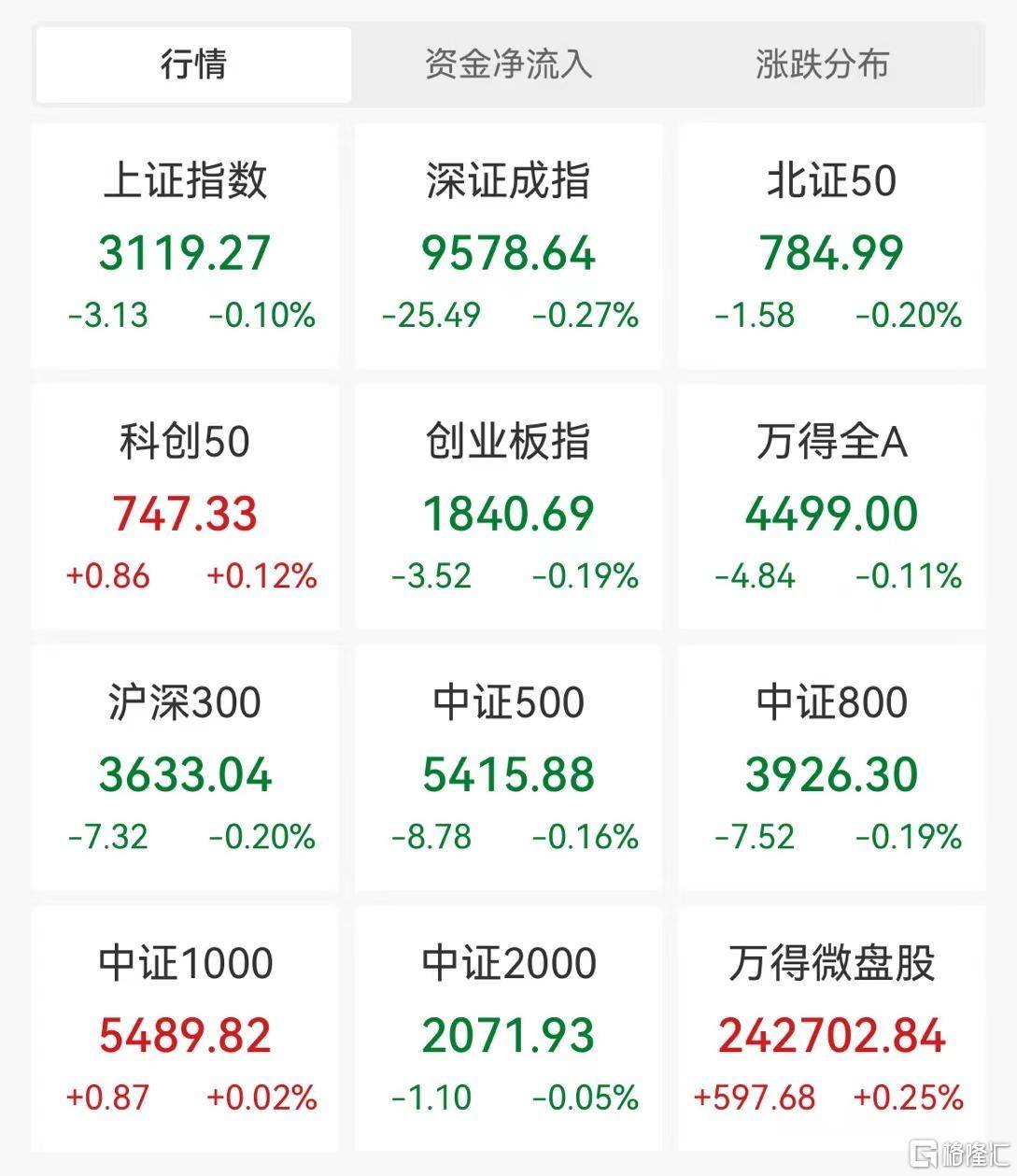Click the 中证500 index card
Screen dimensions: 1017x1176
[x=508, y=766]
